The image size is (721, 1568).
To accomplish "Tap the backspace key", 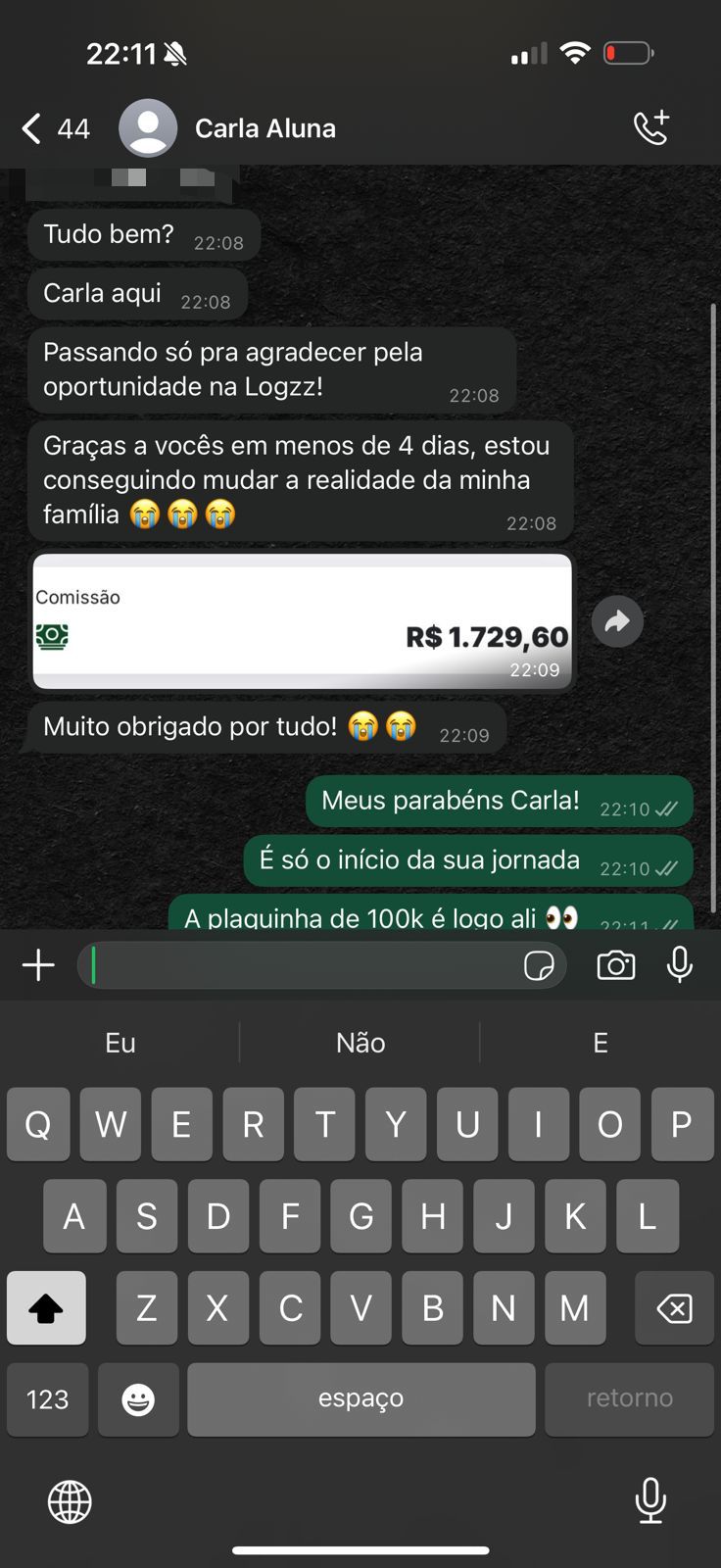I will coord(674,1307).
